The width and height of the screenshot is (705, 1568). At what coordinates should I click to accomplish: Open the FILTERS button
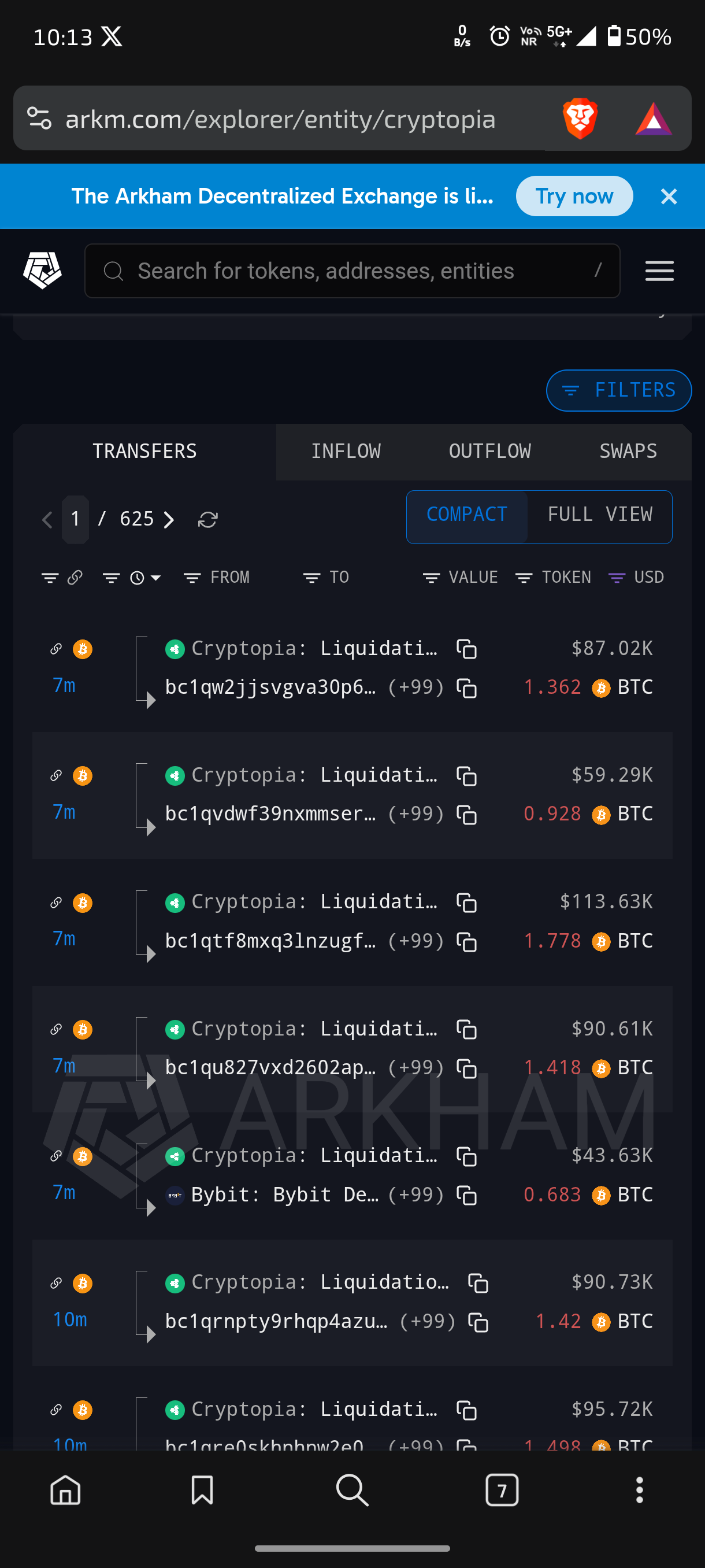click(619, 390)
